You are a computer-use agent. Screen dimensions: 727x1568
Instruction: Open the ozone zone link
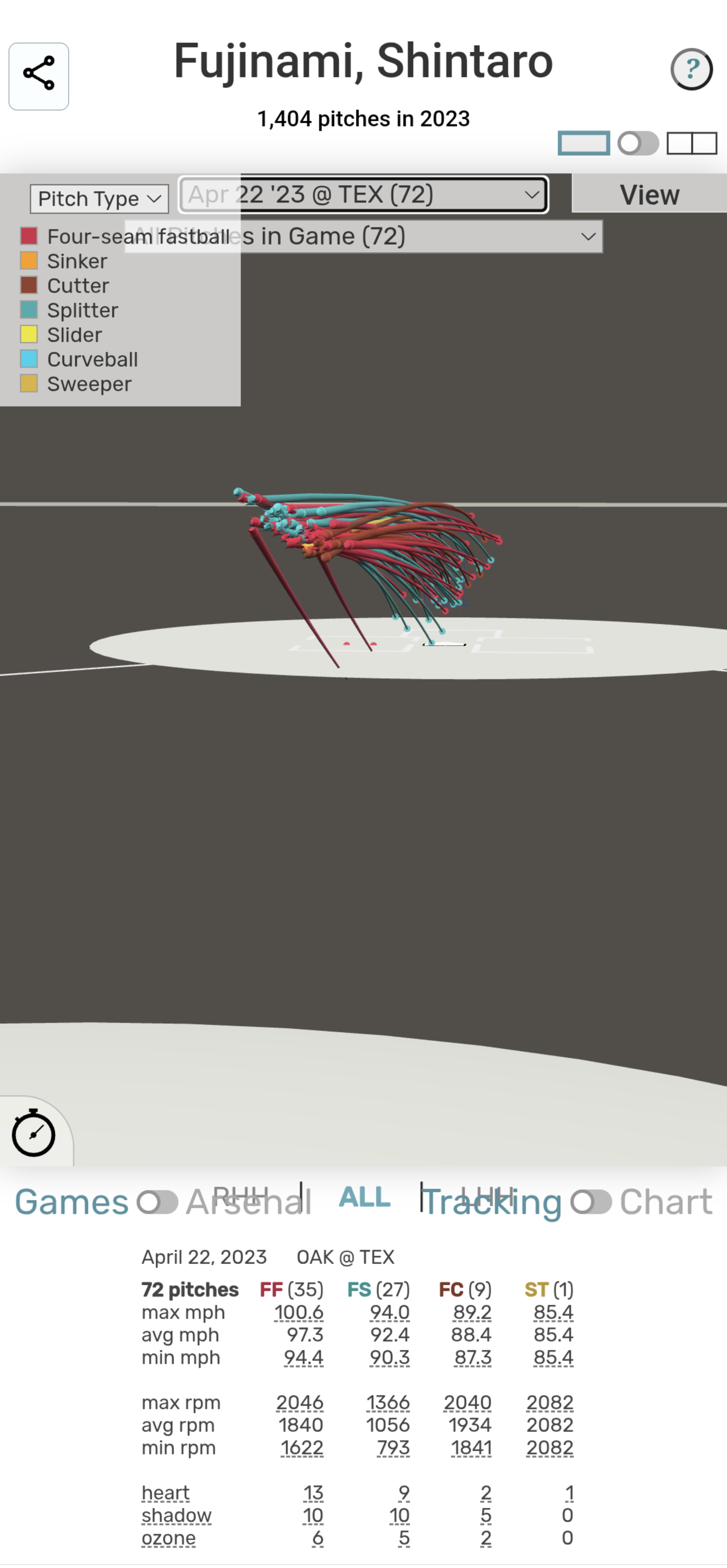[x=168, y=1537]
